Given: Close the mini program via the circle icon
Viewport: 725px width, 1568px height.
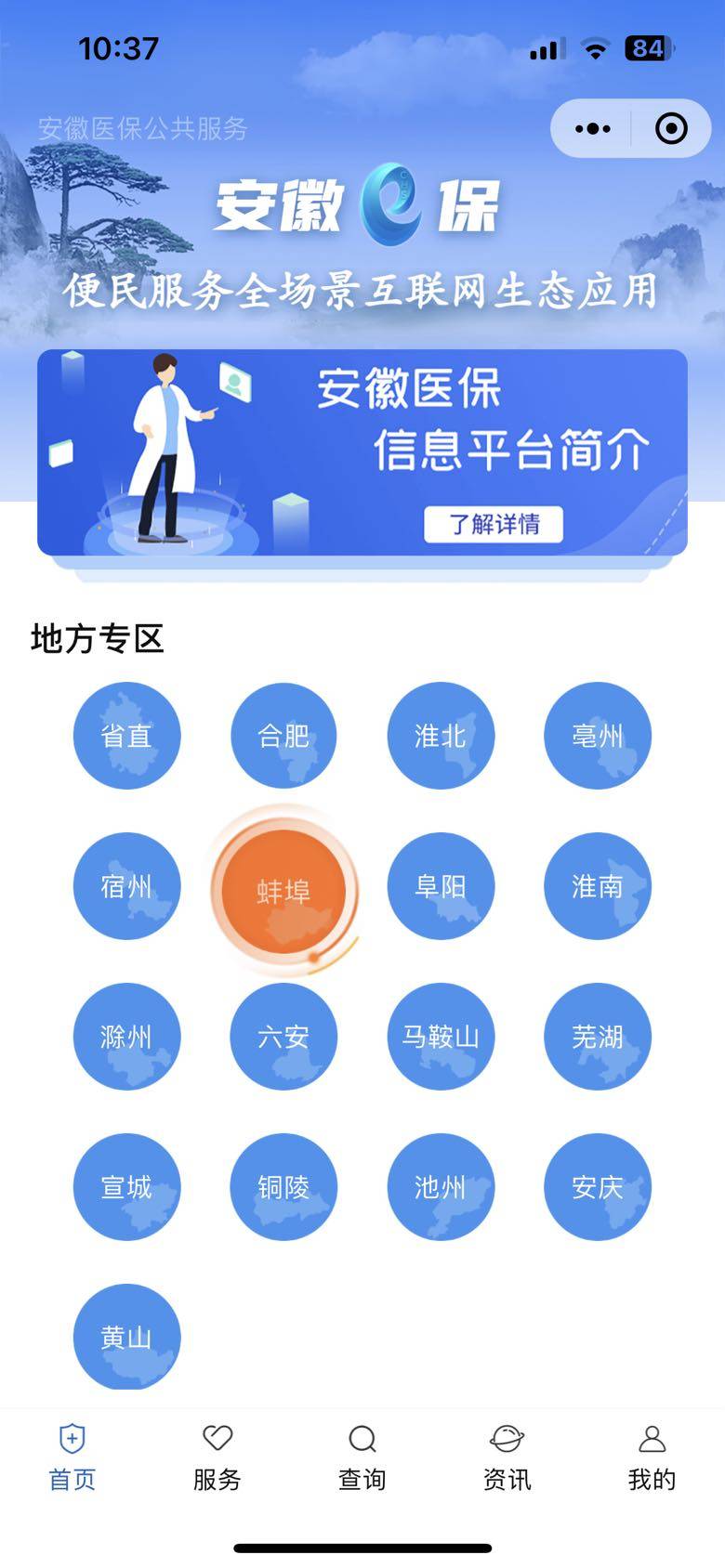Looking at the screenshot, I should click(670, 128).
